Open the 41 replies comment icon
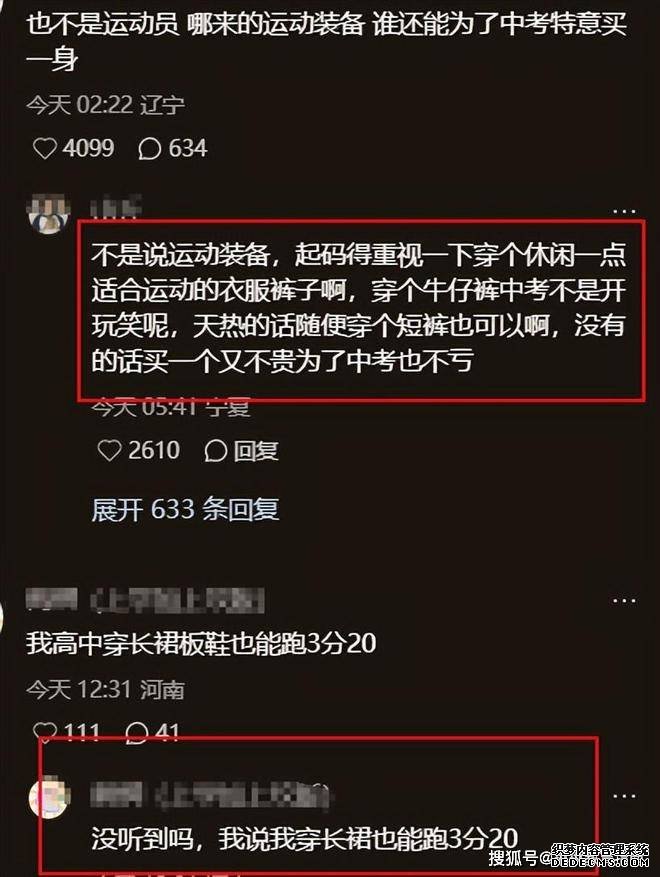The width and height of the screenshot is (660, 877). click(x=137, y=733)
